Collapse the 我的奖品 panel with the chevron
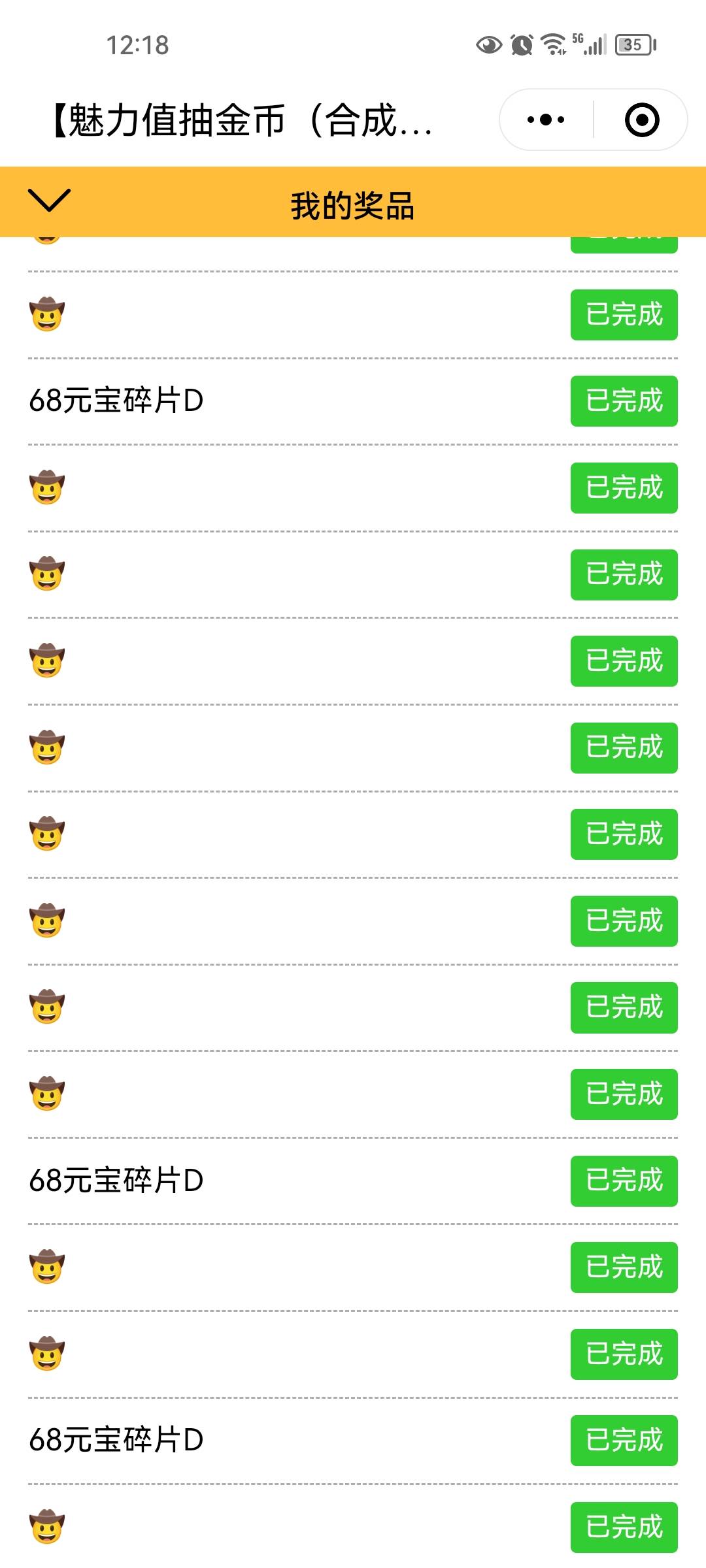 tap(49, 200)
